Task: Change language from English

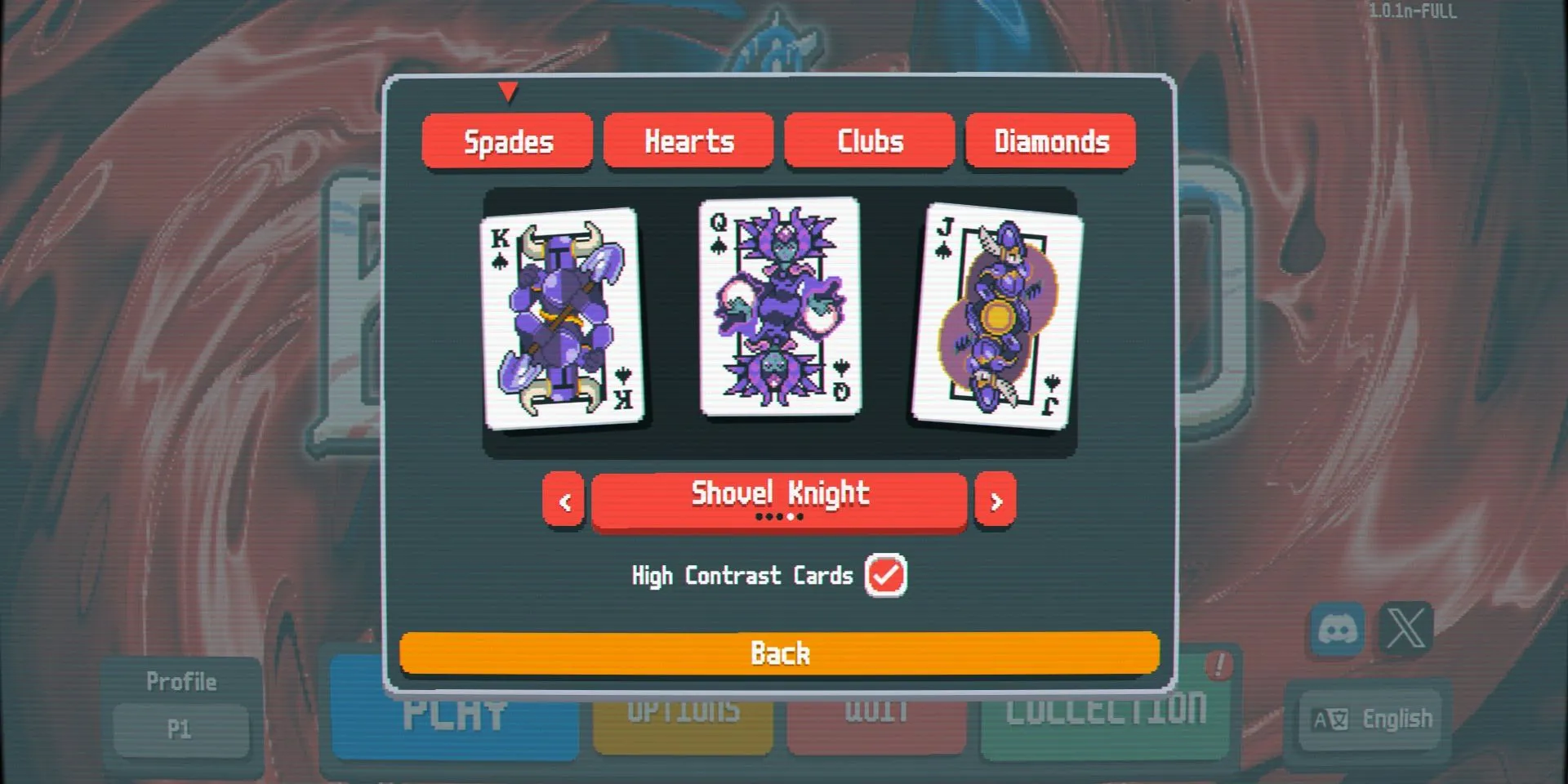Action: [1371, 719]
